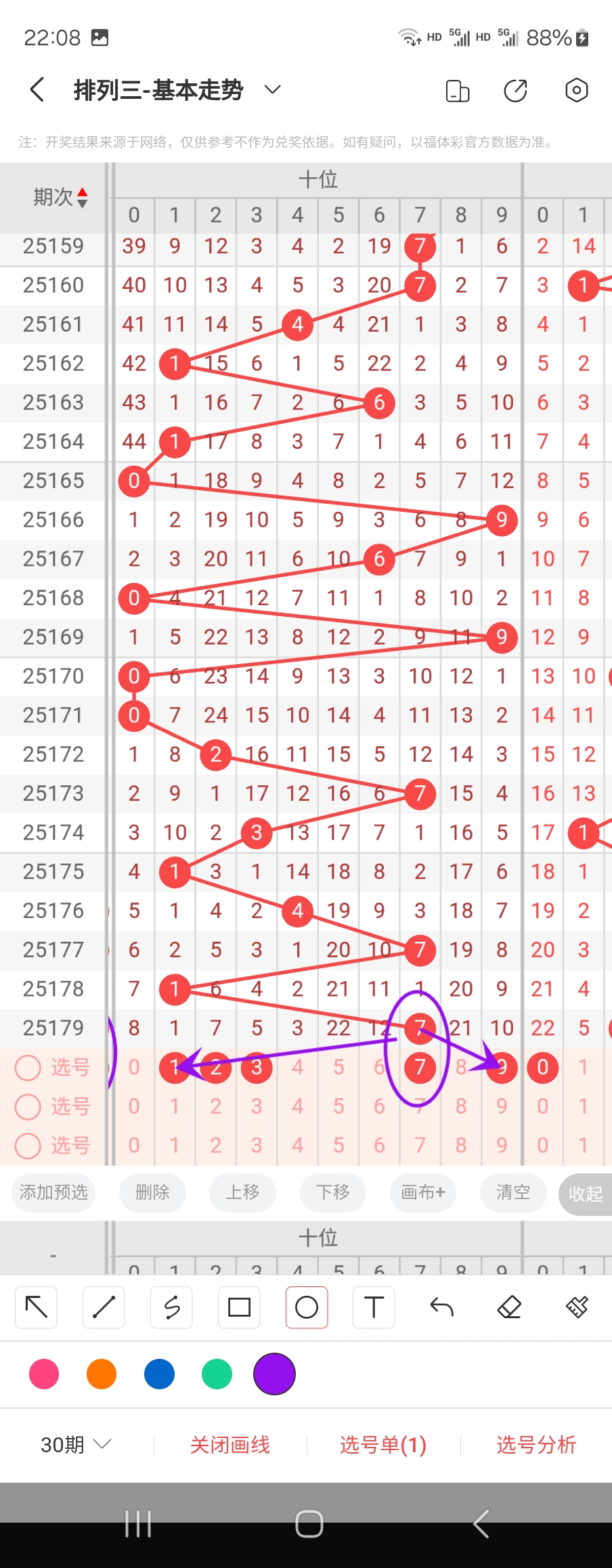Sort periods with the 期次 arrows

(x=82, y=198)
